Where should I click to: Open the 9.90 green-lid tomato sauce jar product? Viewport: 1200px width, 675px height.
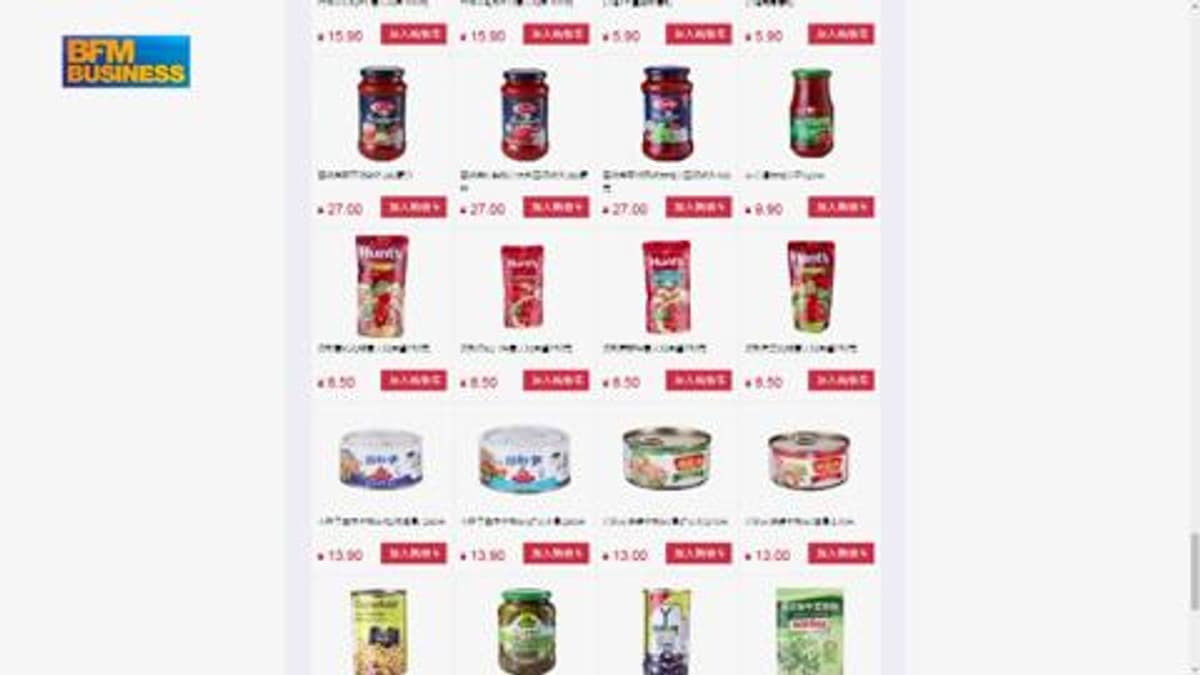pyautogui.click(x=811, y=113)
